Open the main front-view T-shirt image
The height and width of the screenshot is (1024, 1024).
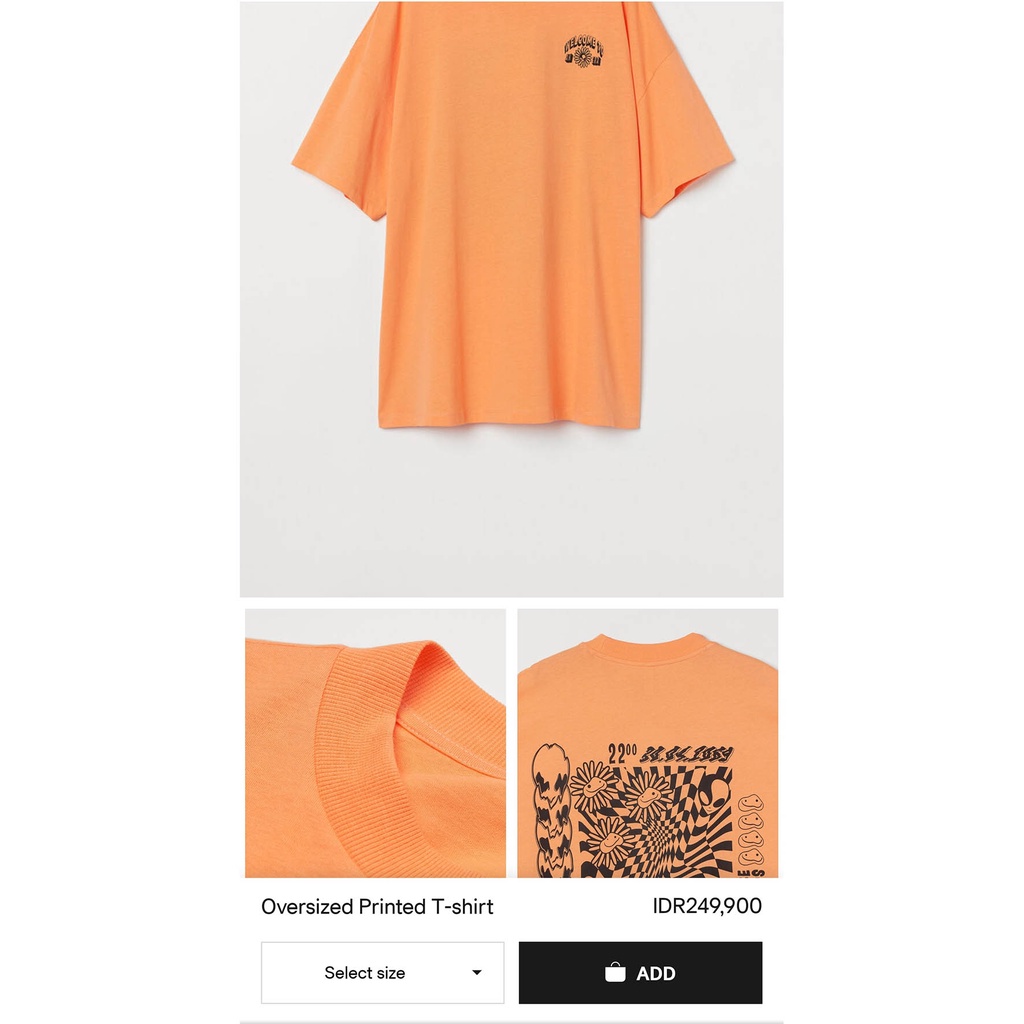click(511, 299)
